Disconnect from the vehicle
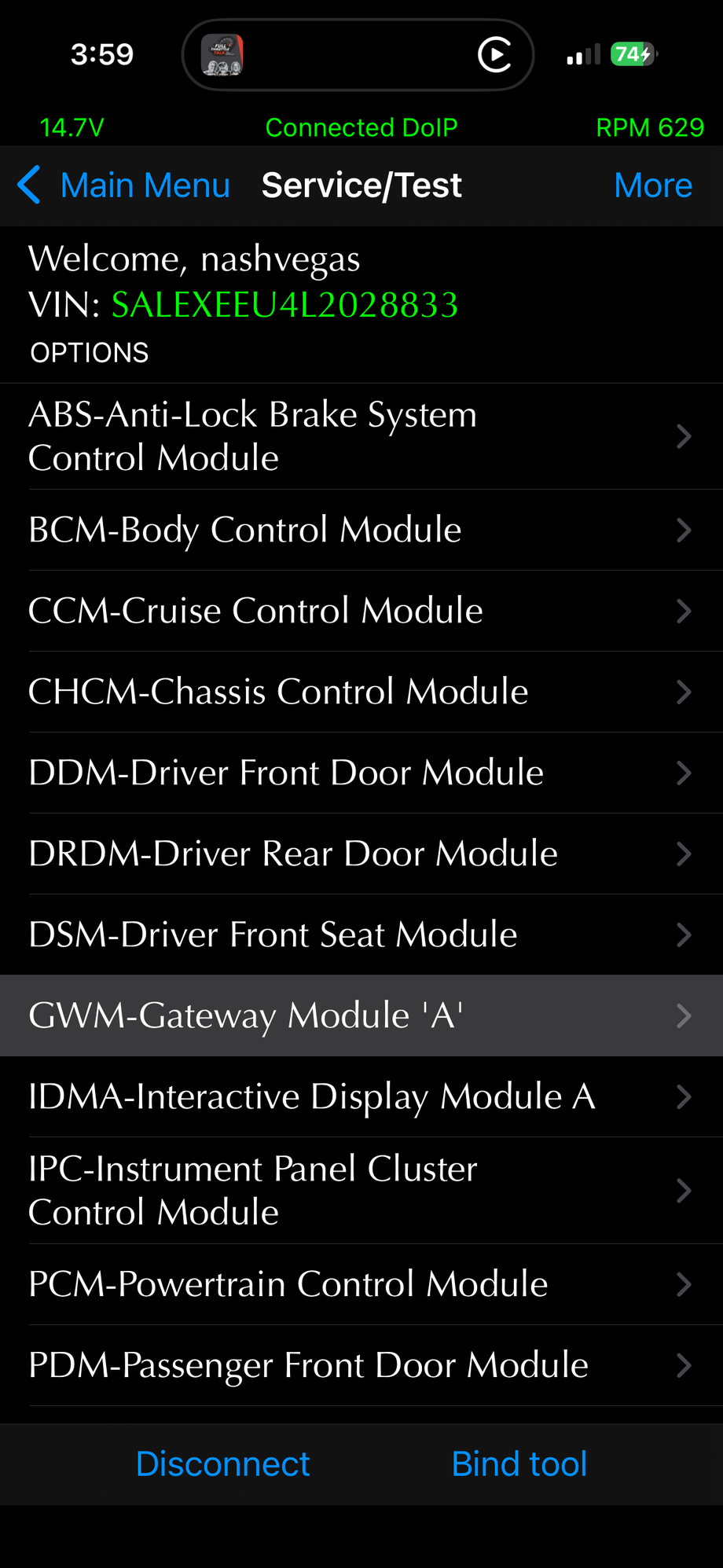The width and height of the screenshot is (723, 1568). tap(222, 1464)
